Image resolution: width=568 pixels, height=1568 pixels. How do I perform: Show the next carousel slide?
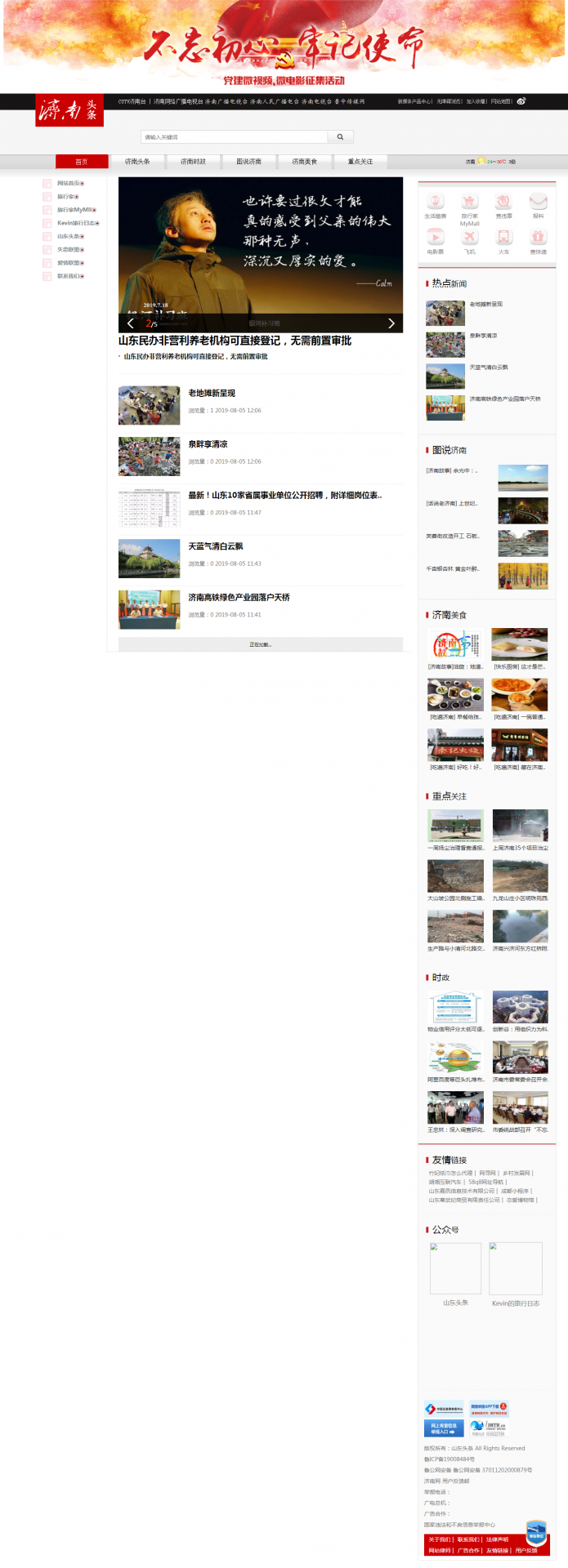tap(391, 323)
